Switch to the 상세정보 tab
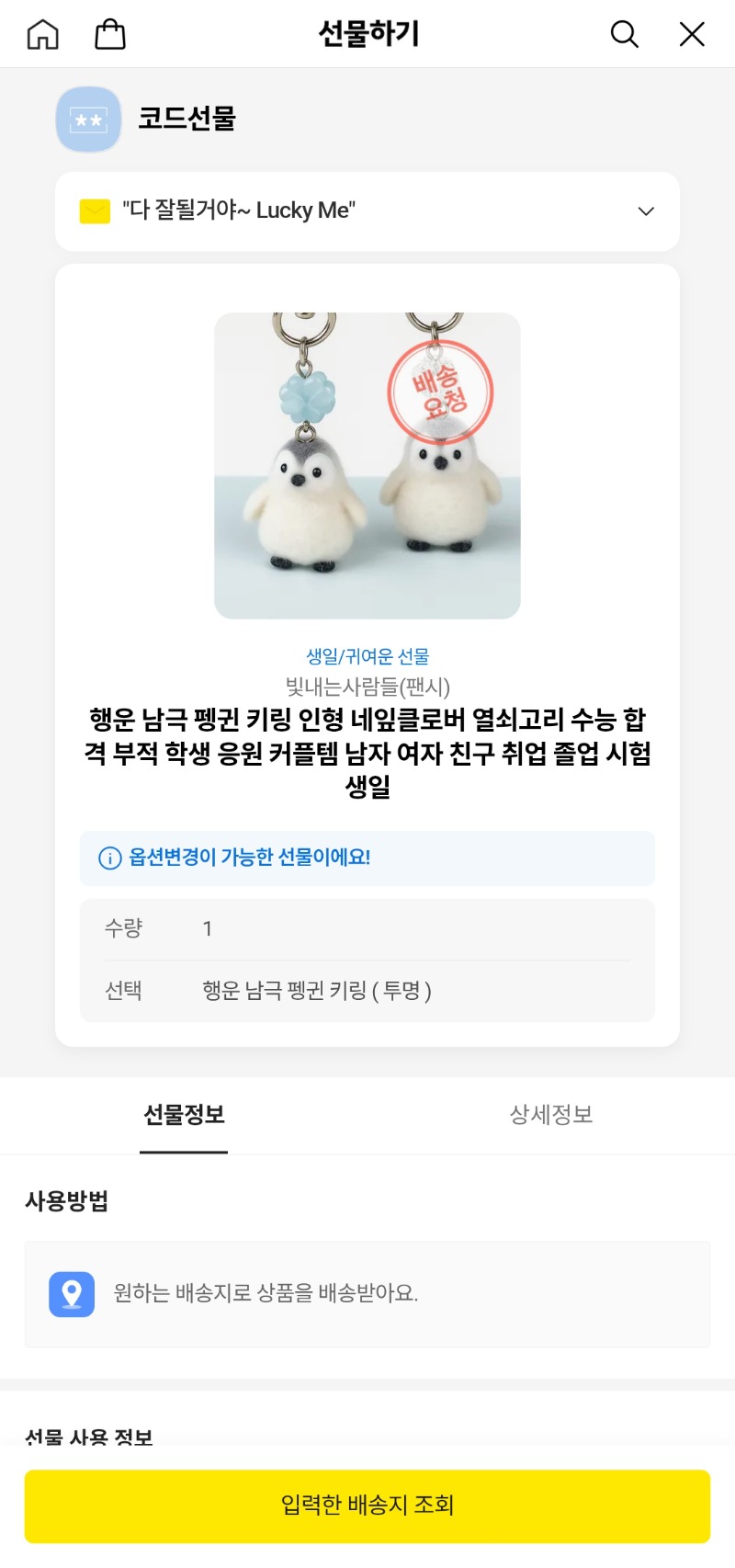 pyautogui.click(x=551, y=1115)
